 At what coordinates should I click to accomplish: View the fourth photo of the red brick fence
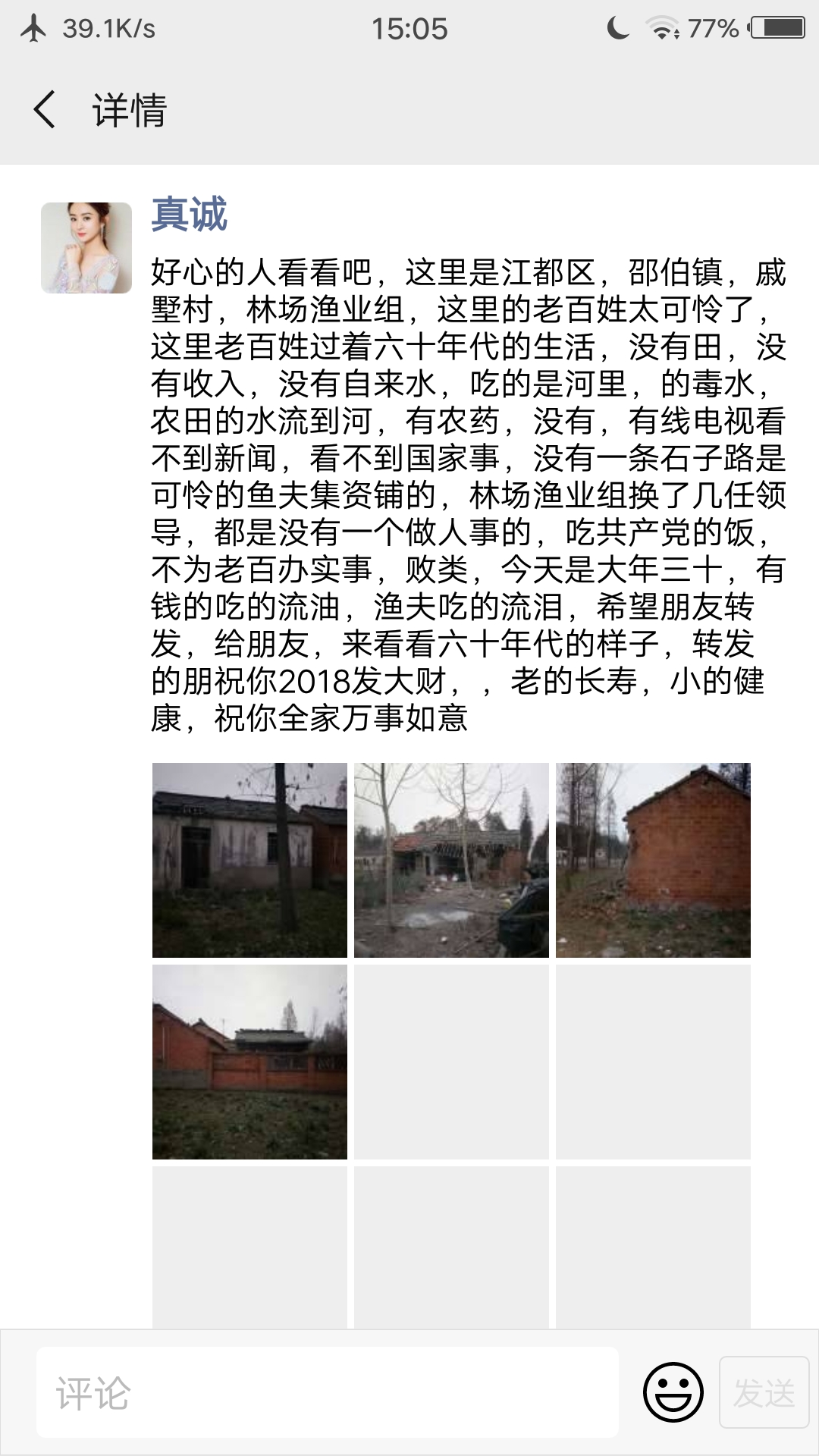(249, 1062)
